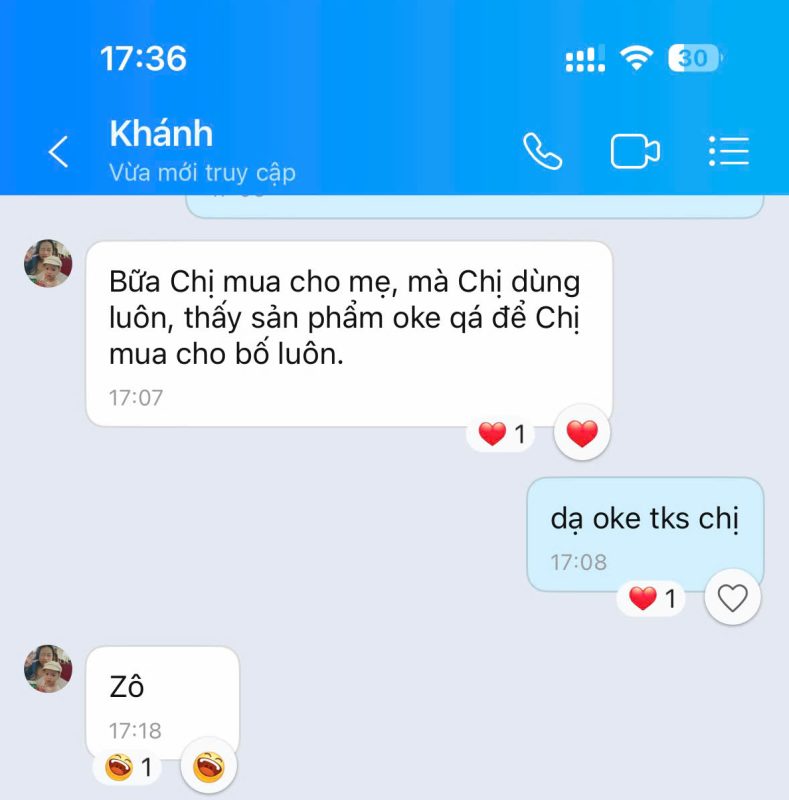React with heart to "dạ oke tks chị"
789x800 pixels.
coord(733,598)
